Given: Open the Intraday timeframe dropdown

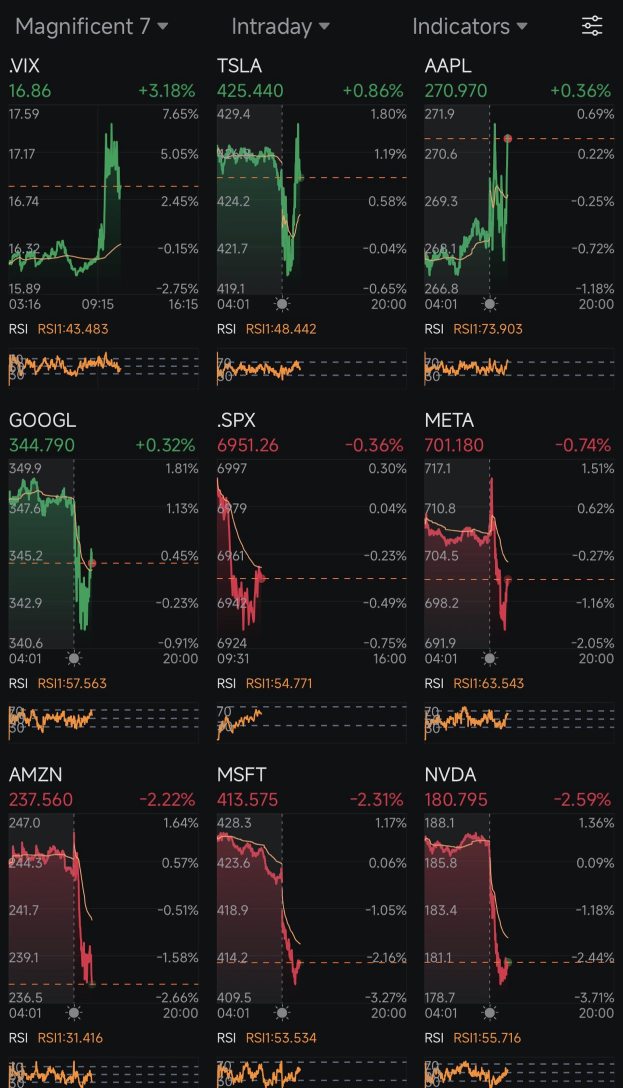Looking at the screenshot, I should (280, 26).
